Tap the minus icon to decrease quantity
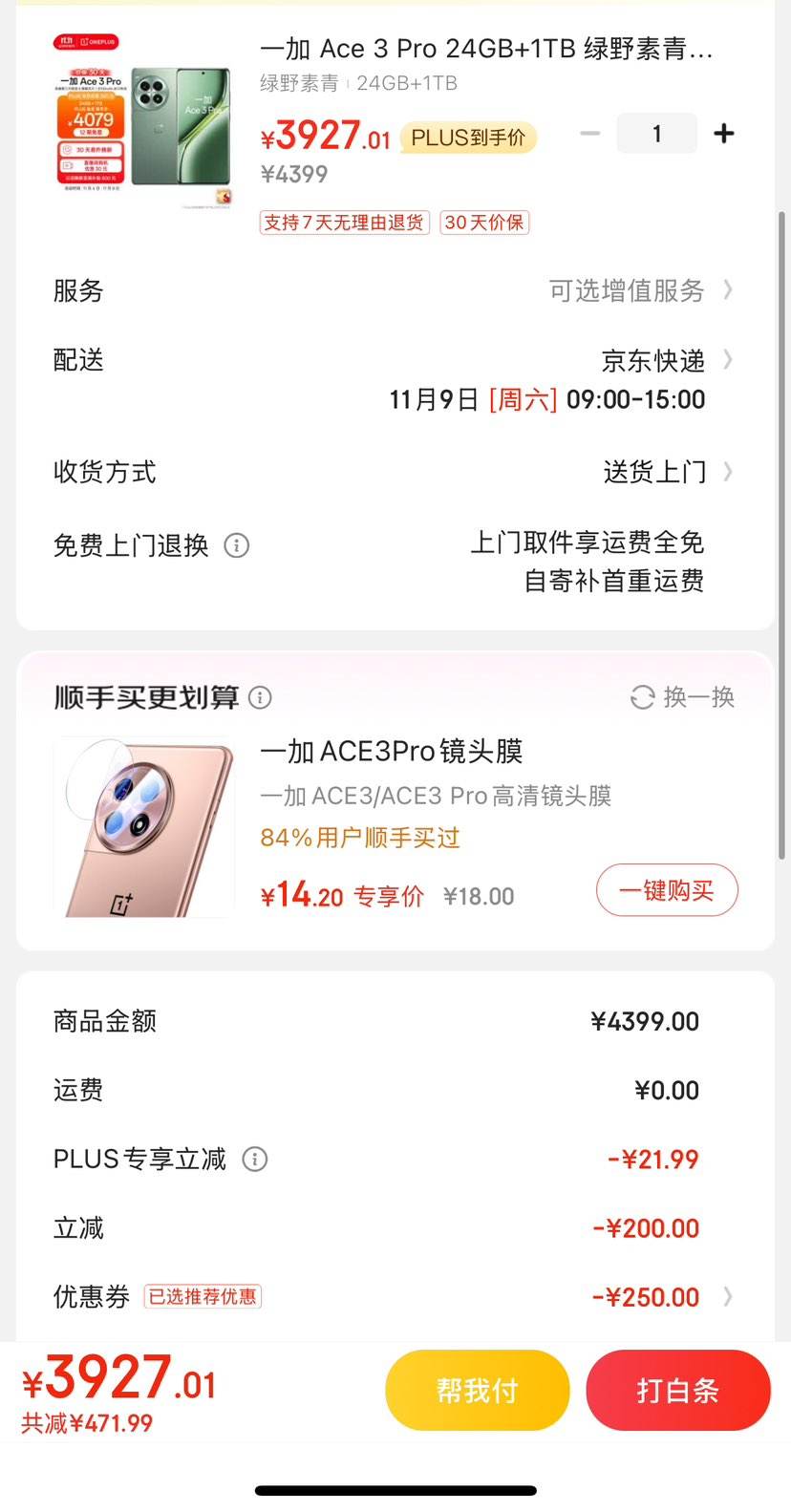Screen dimensions: 791x1512 589,134
